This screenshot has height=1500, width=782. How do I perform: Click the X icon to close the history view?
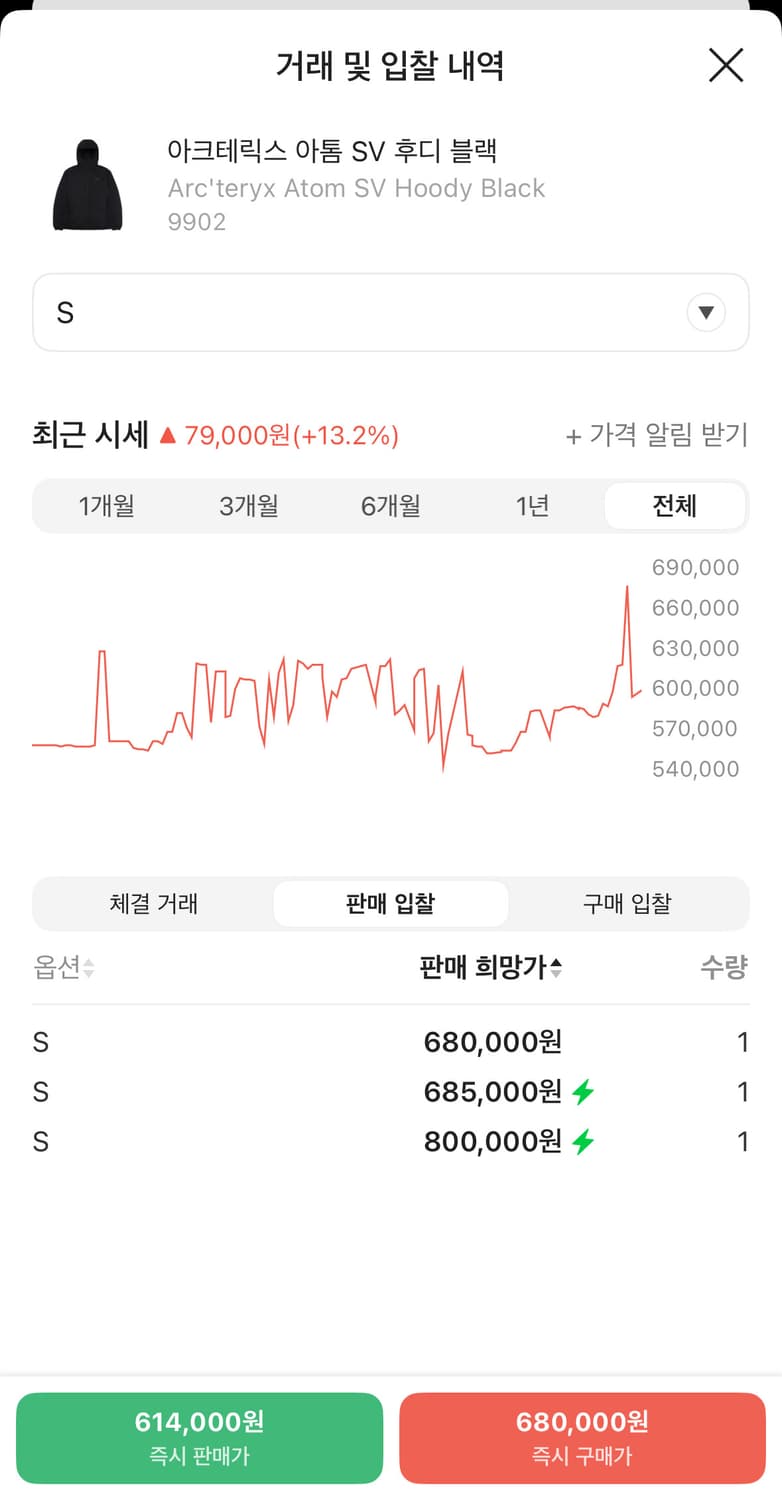point(725,65)
